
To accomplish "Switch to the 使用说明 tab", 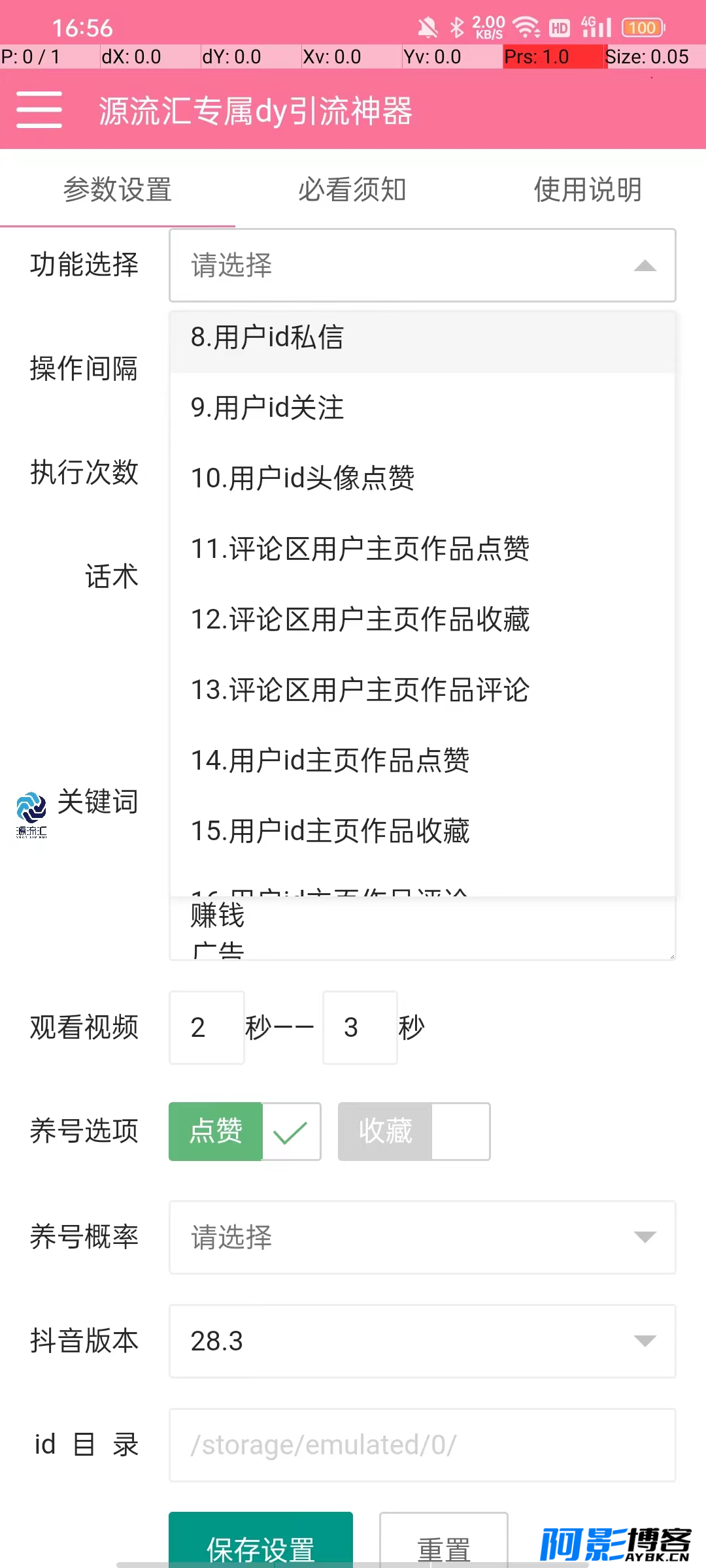I will tap(588, 189).
